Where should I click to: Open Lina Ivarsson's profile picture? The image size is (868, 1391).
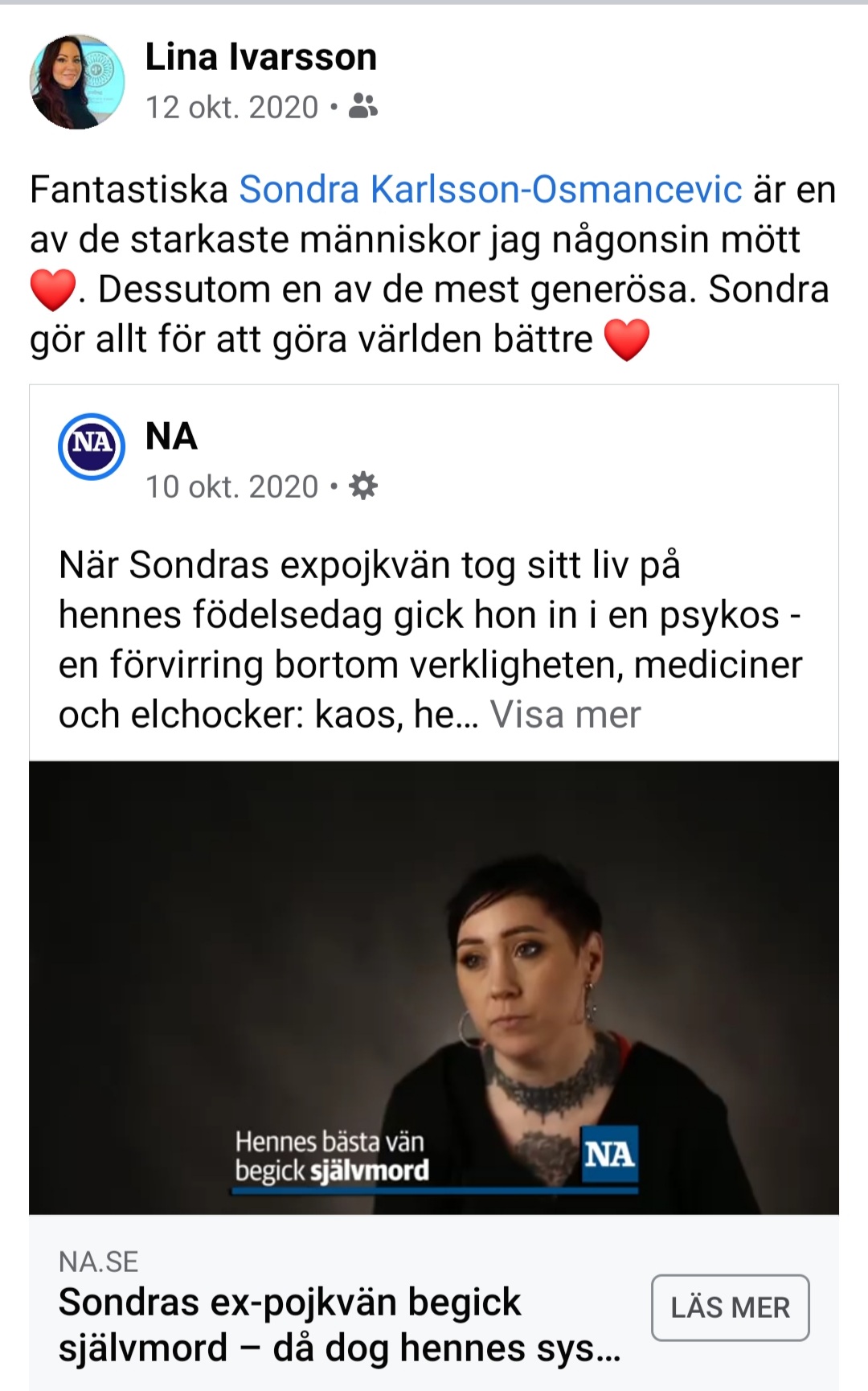pos(77,81)
